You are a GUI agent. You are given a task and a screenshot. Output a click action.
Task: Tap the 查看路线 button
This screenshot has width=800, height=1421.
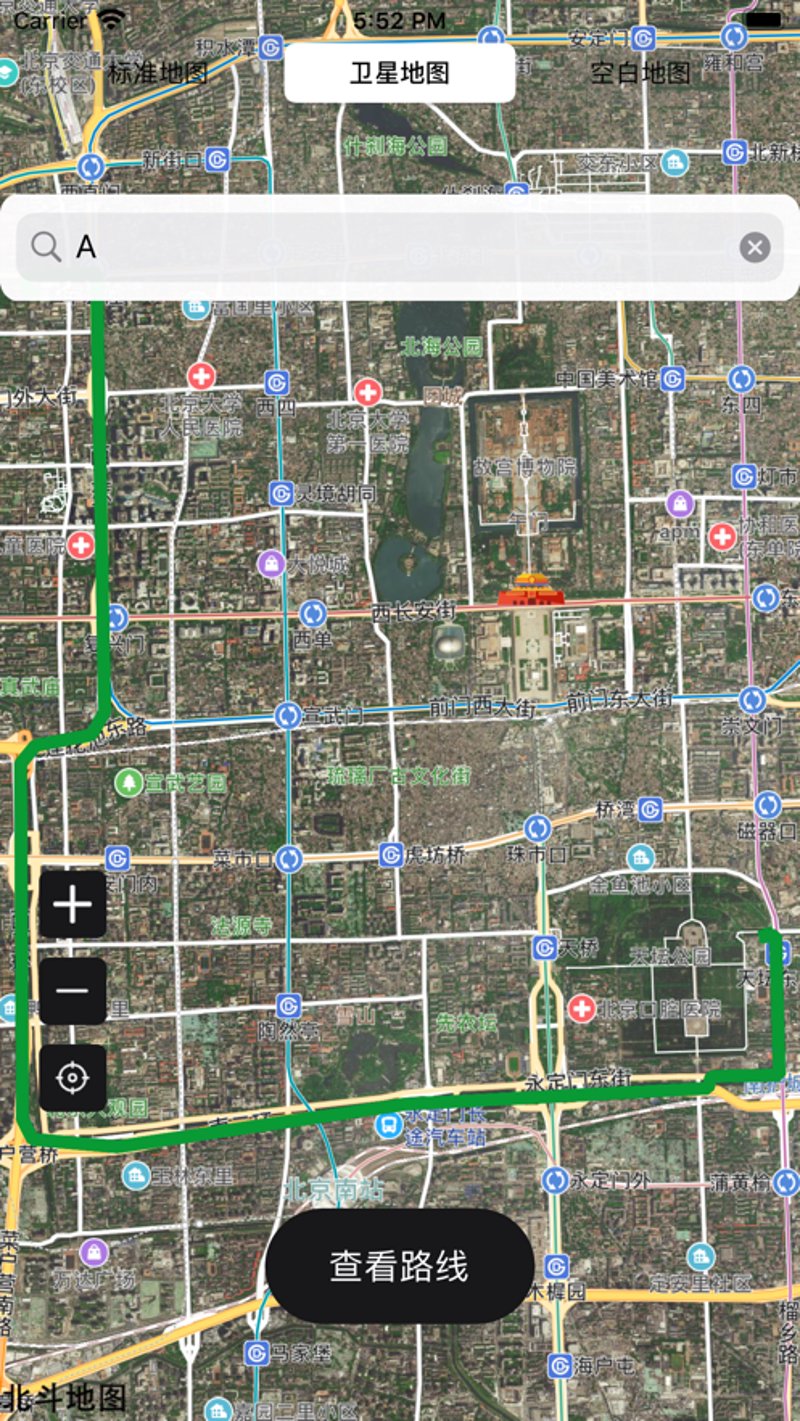click(400, 1266)
